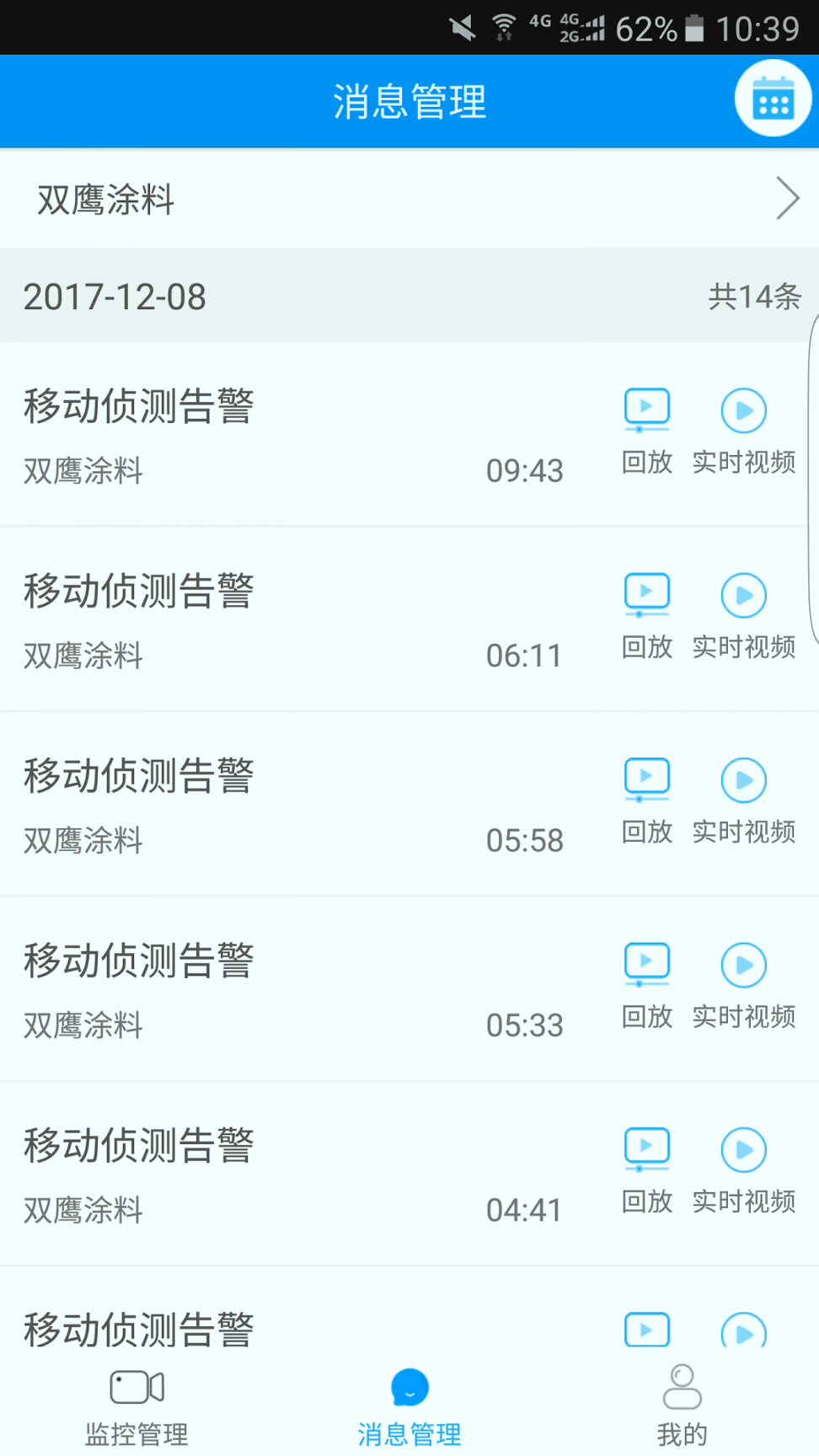819x1456 pixels.
Task: Go to the 我的 tab
Action: click(x=682, y=1405)
